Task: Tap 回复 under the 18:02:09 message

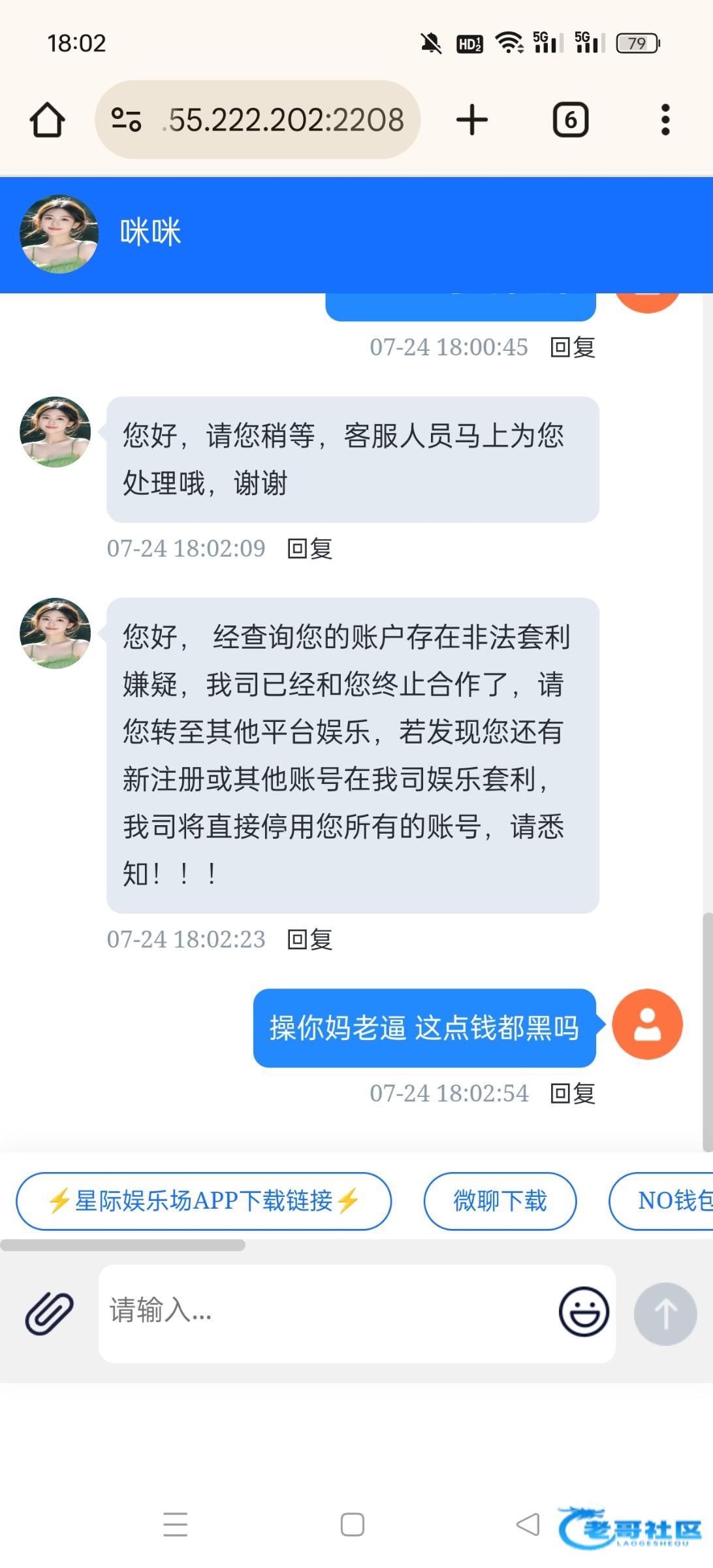Action: coord(310,549)
